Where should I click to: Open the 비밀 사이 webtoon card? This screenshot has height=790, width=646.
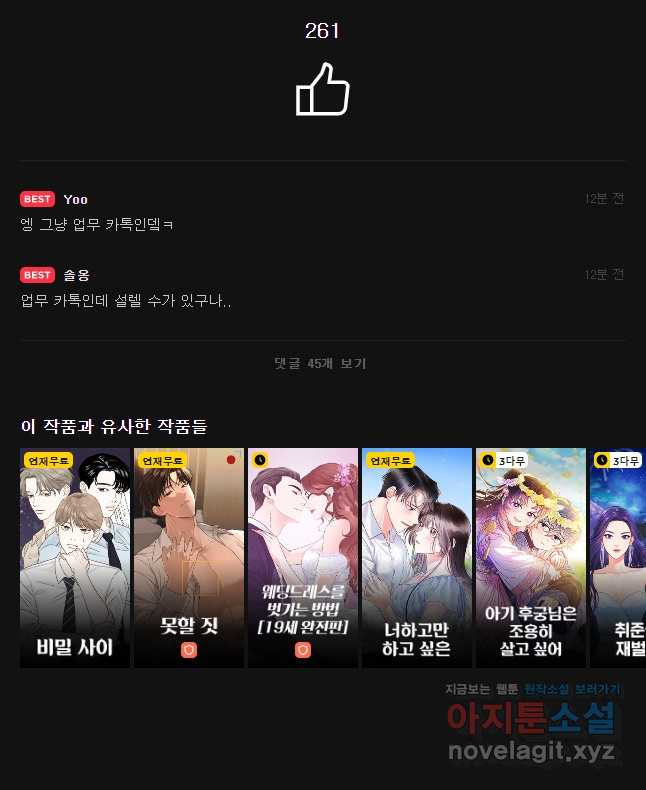75,557
